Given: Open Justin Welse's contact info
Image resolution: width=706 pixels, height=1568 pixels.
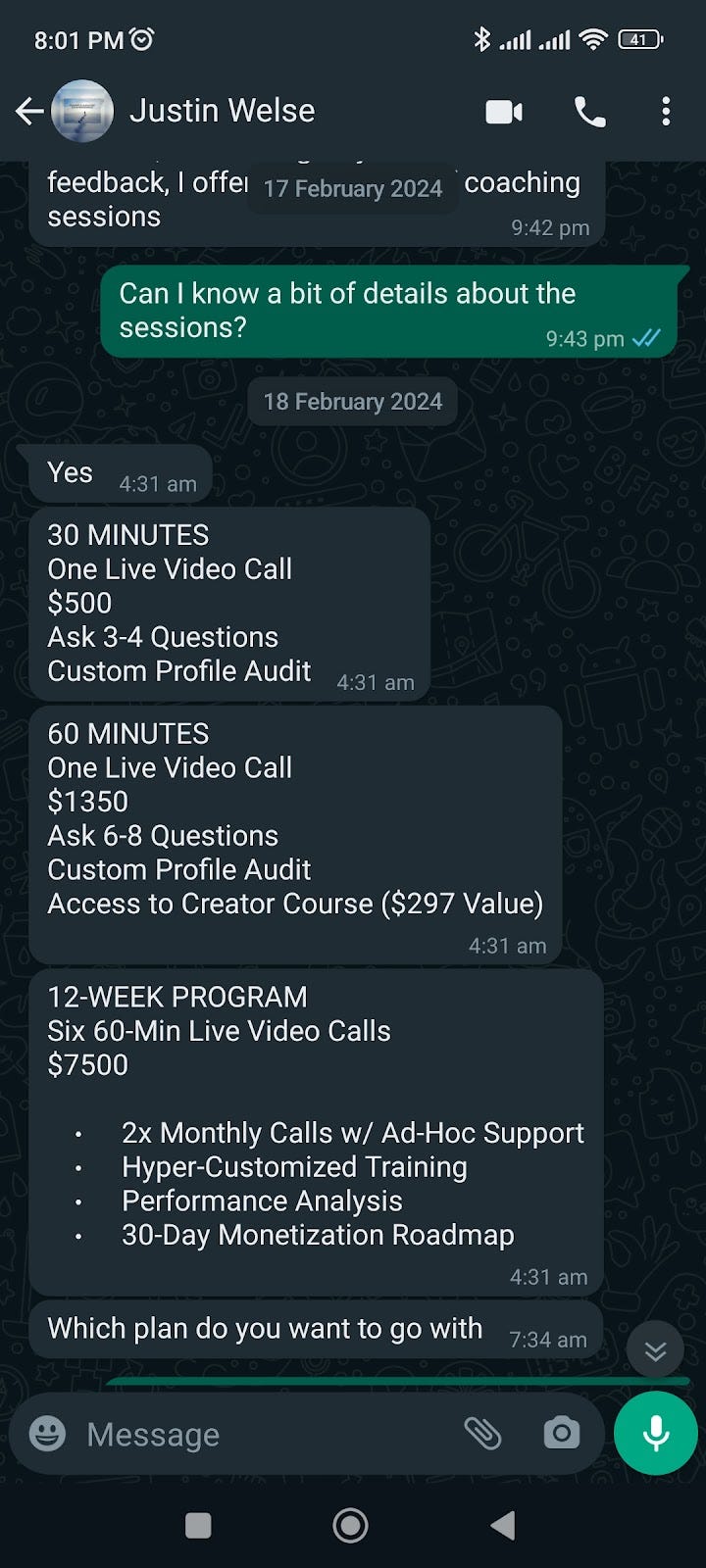Looking at the screenshot, I should [x=222, y=111].
